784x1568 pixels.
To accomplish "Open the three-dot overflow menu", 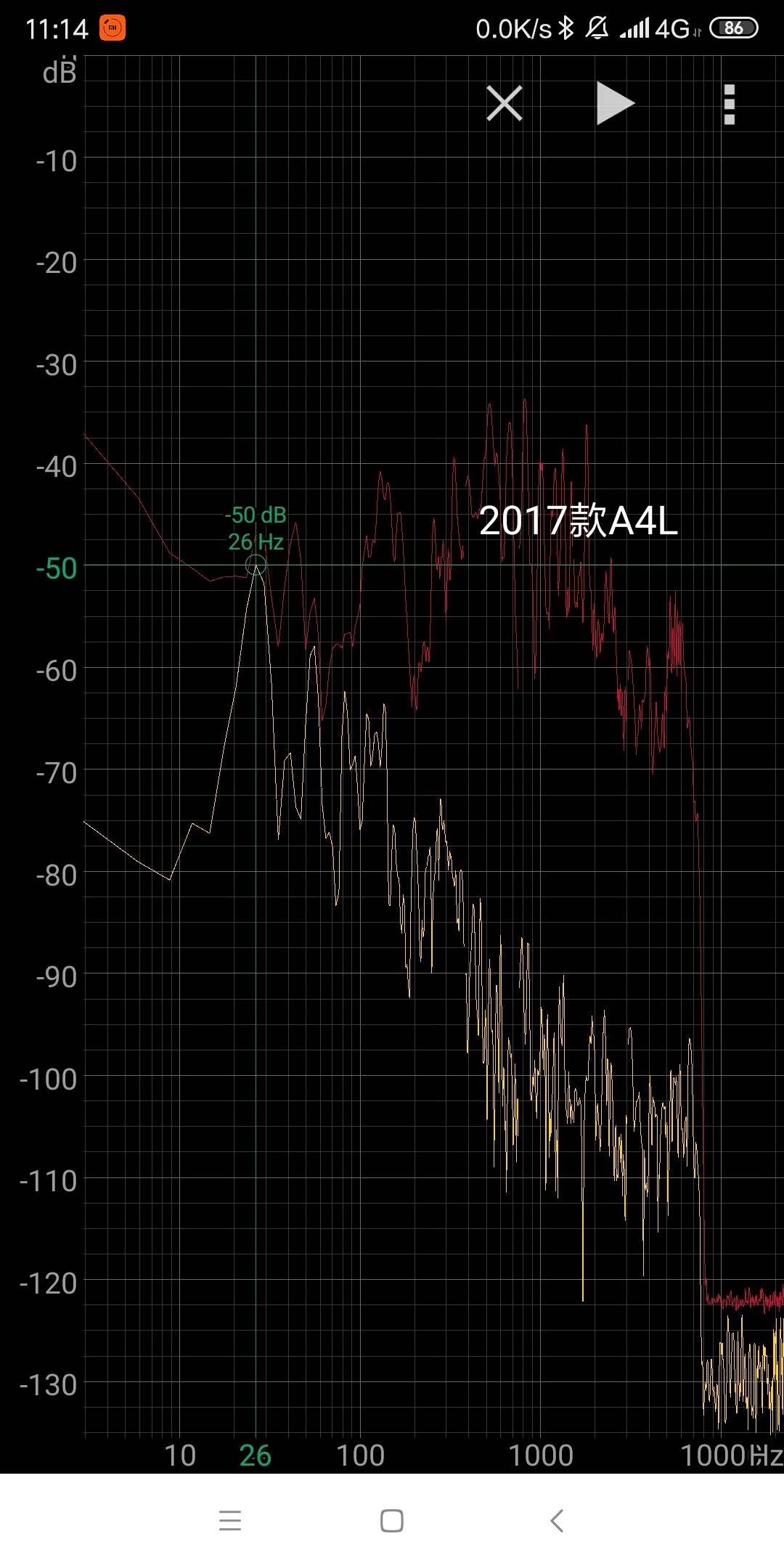I will coord(730,104).
